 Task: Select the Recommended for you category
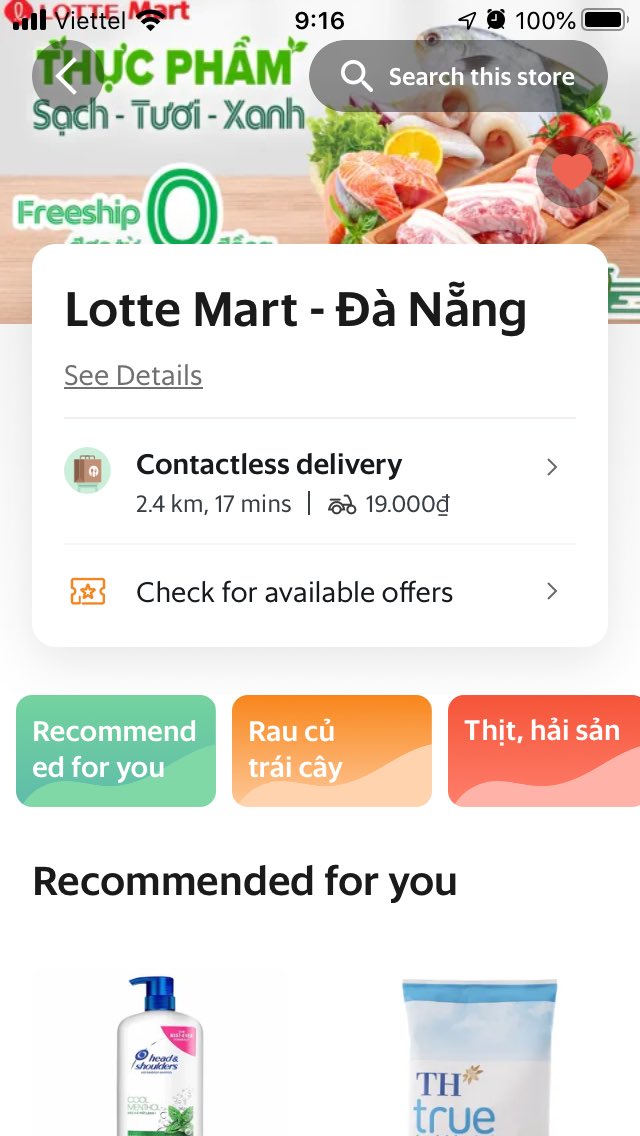click(116, 750)
